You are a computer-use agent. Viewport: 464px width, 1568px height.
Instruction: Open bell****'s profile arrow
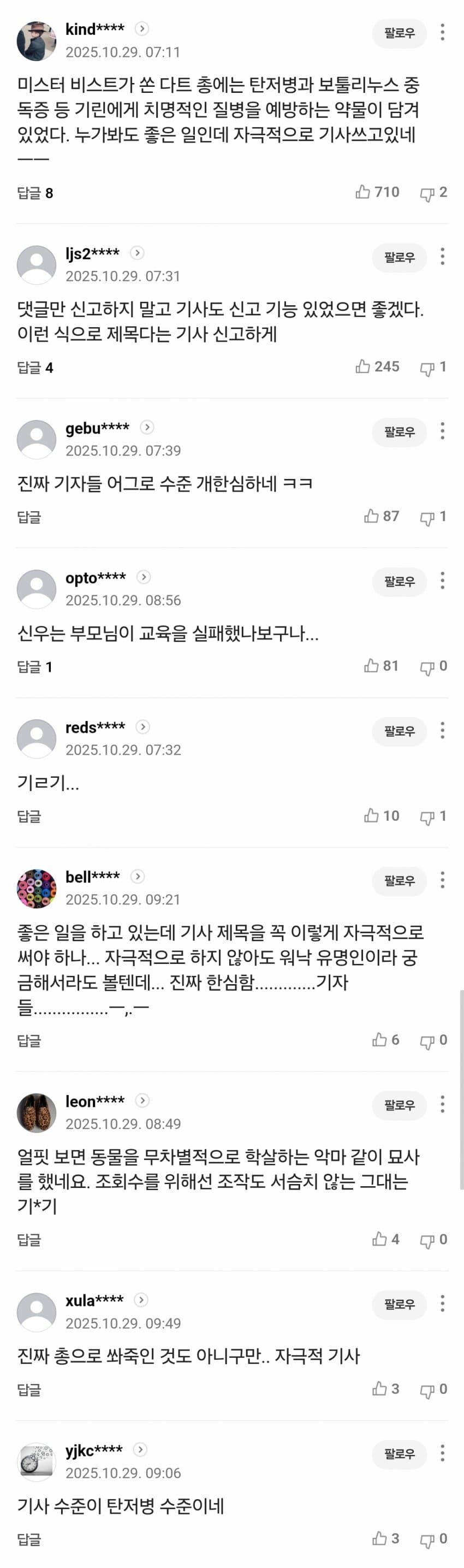(138, 876)
